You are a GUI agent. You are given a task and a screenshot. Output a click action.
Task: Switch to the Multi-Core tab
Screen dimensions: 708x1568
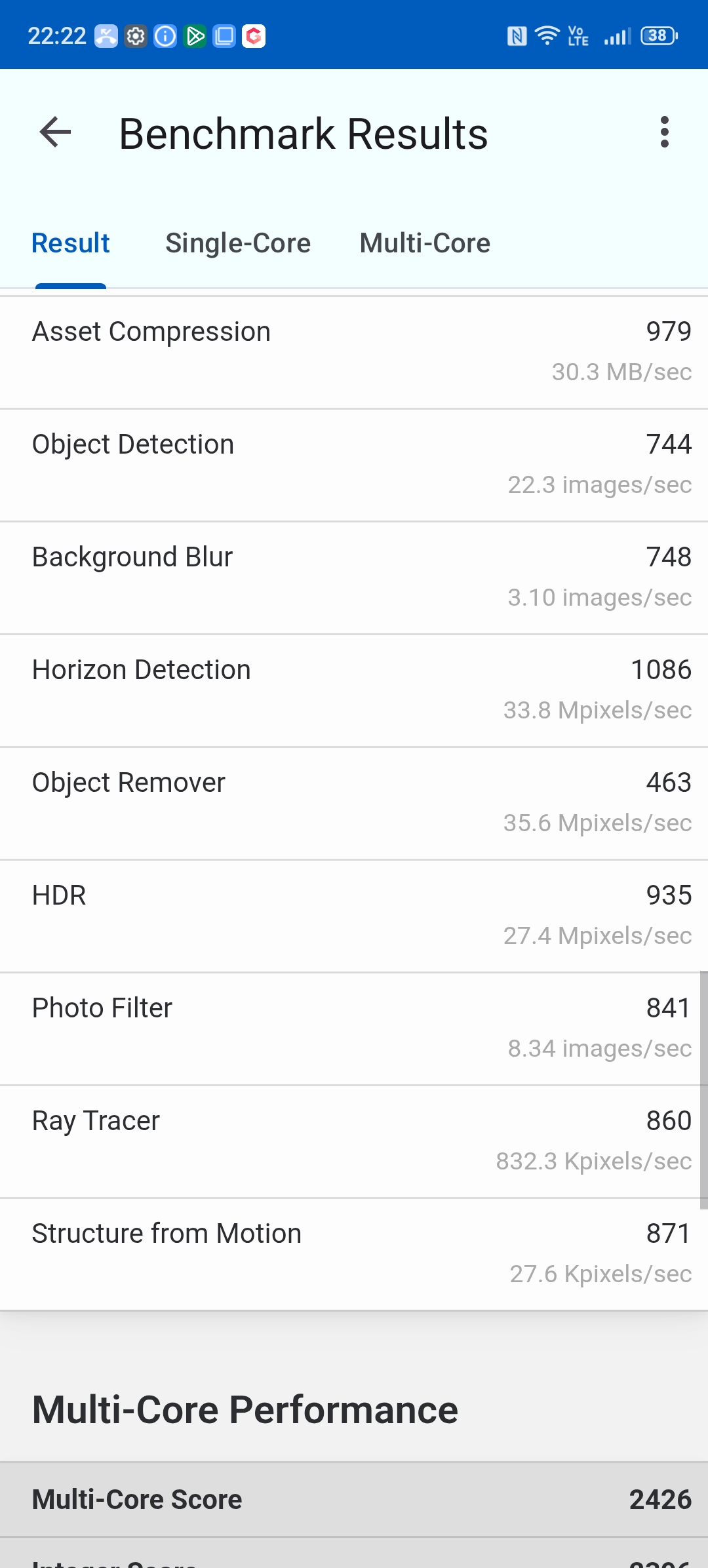coord(425,243)
